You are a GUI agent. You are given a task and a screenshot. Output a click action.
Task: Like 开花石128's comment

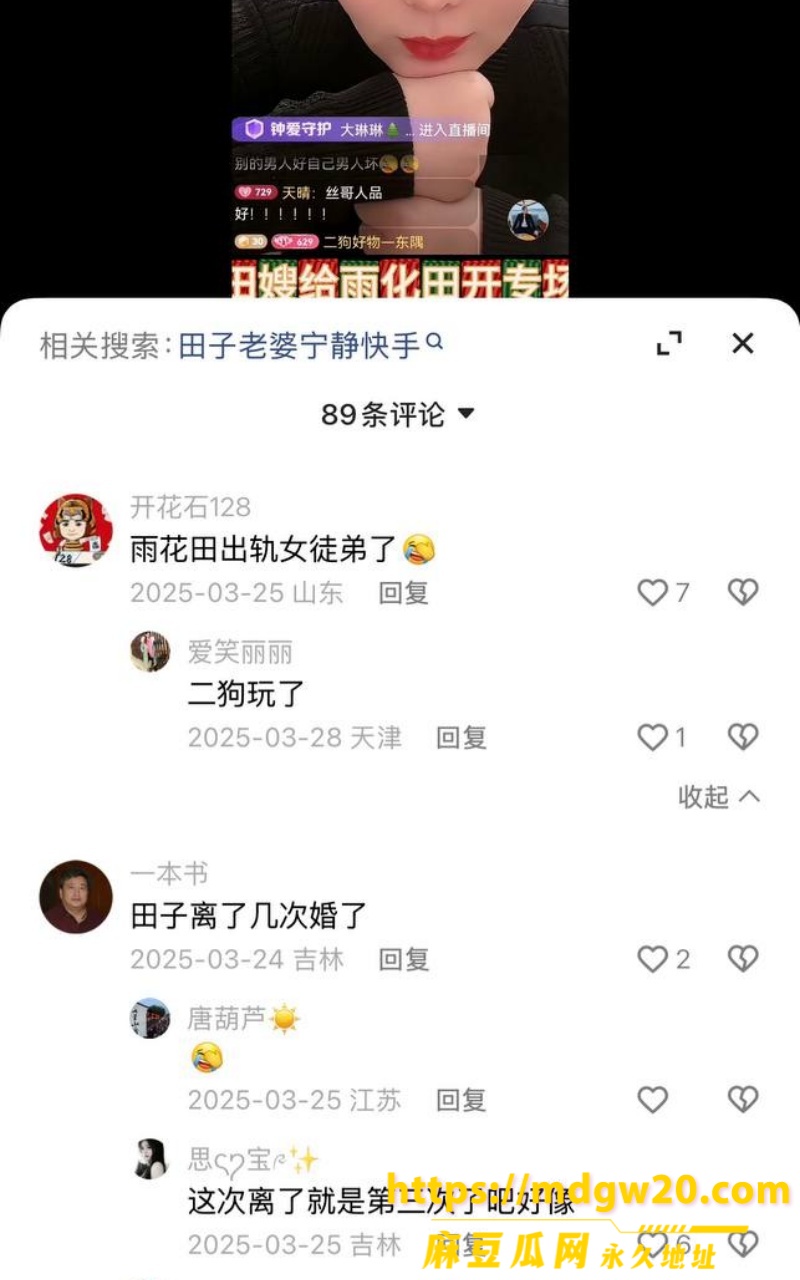[x=663, y=593]
